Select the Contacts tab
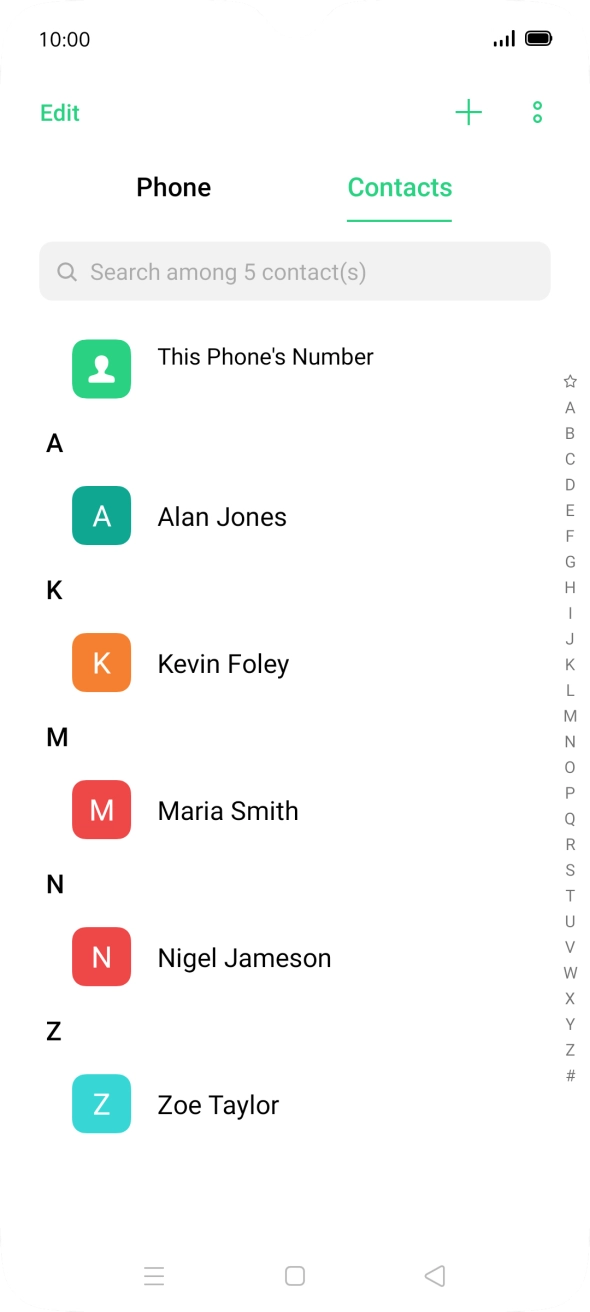Screen dimensions: 590x1312 400,187
